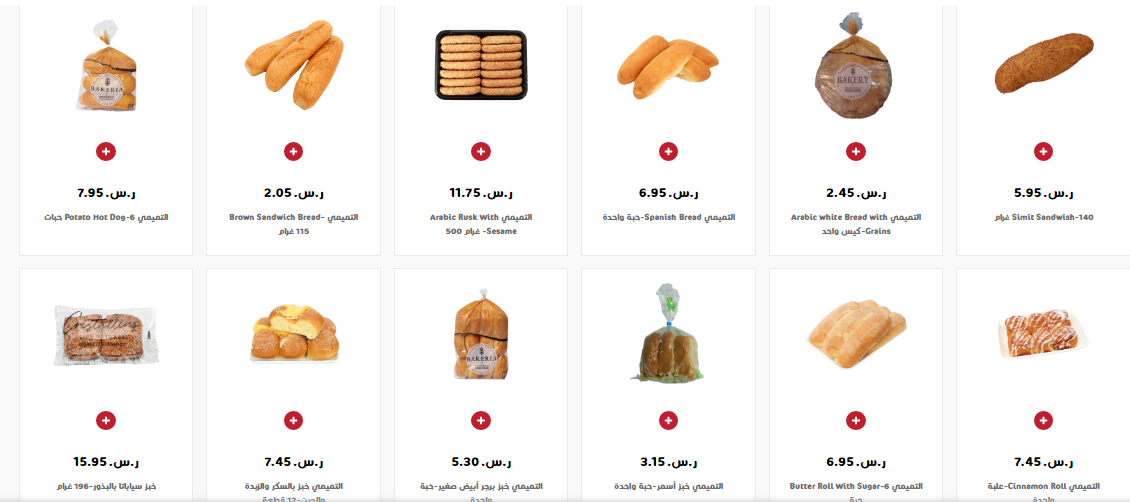View Arabic Rusk With Sesame product

[480, 65]
